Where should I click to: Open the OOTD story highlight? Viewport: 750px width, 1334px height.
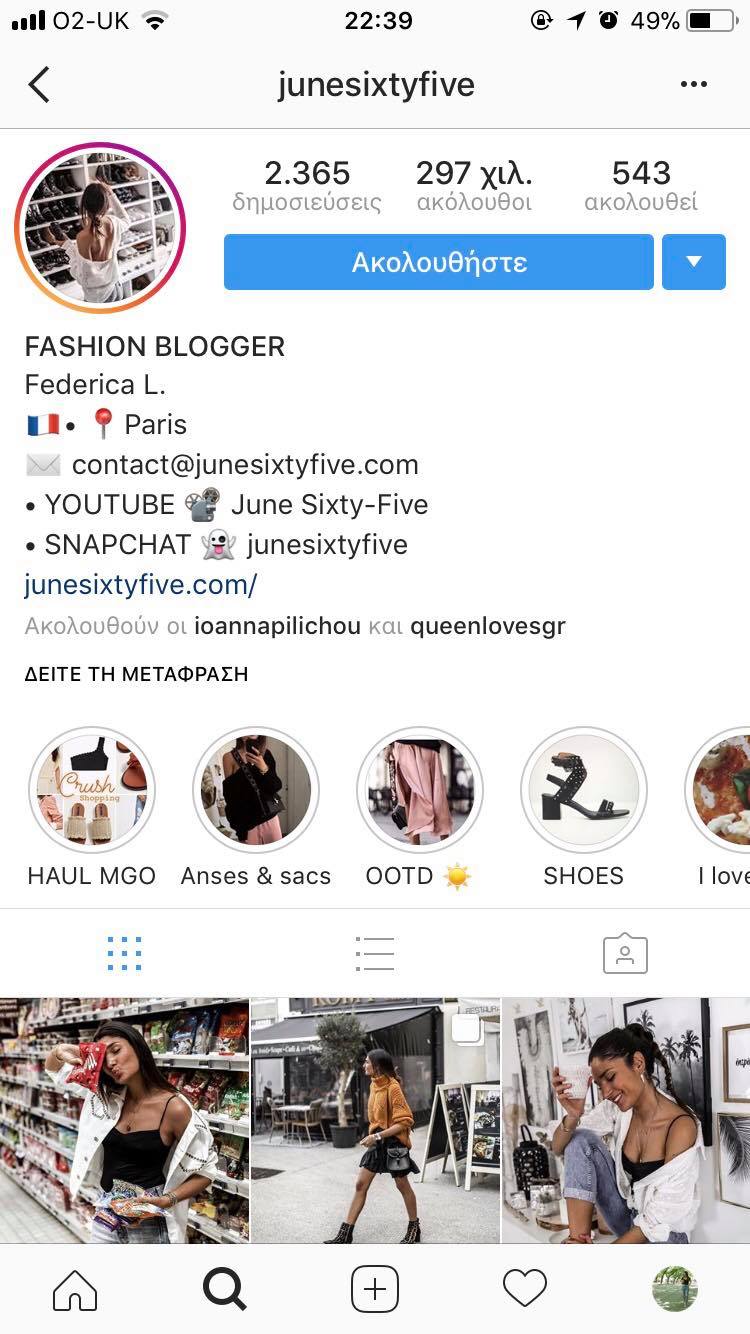coord(420,790)
